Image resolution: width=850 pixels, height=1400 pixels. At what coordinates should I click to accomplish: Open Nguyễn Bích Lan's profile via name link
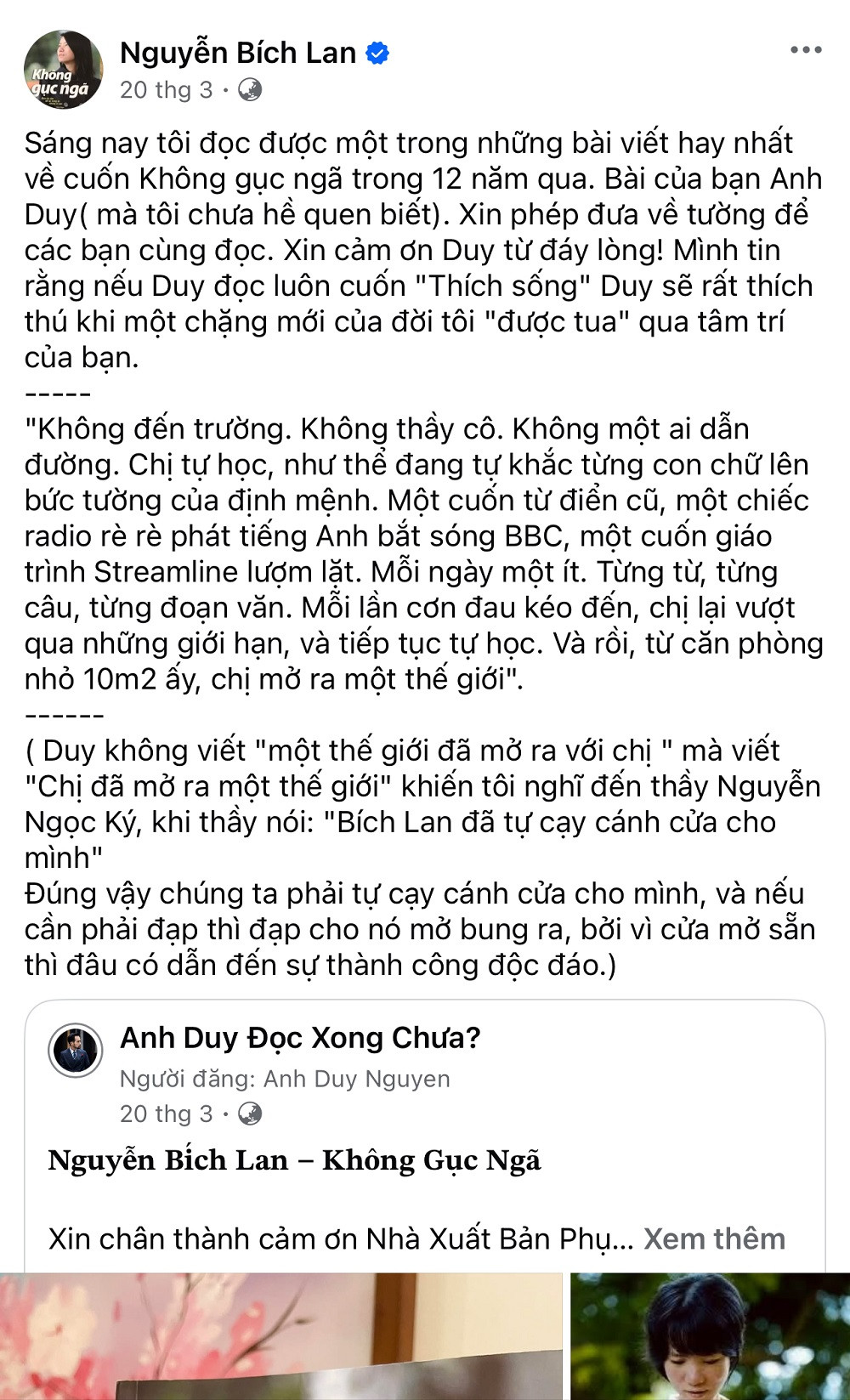(238, 53)
